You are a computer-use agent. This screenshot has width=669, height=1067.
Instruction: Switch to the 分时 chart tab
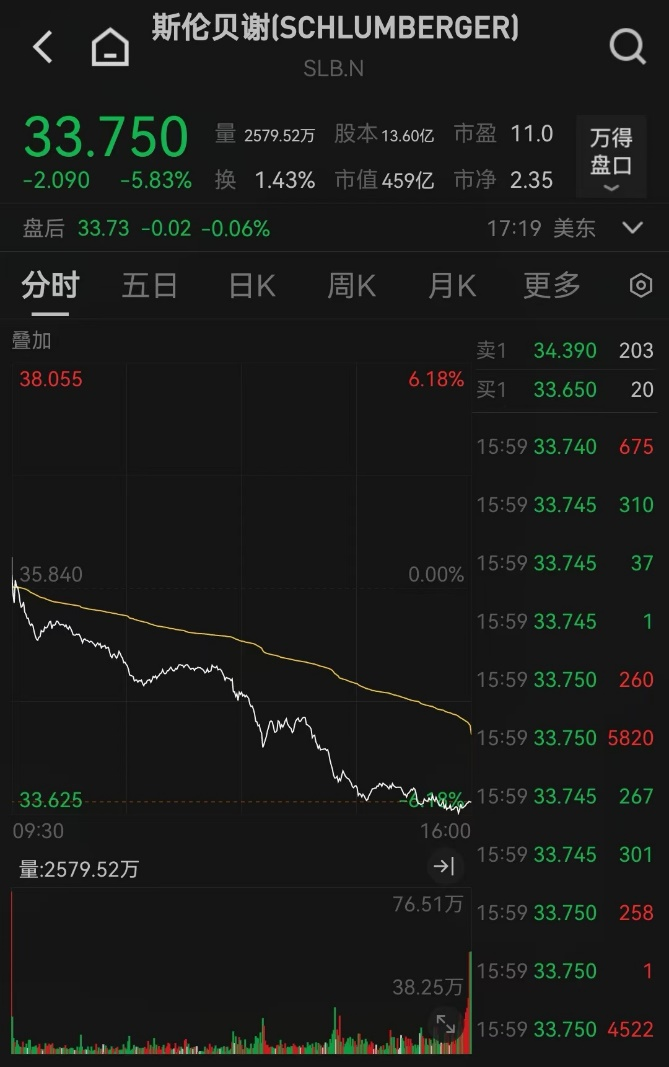[x=50, y=286]
